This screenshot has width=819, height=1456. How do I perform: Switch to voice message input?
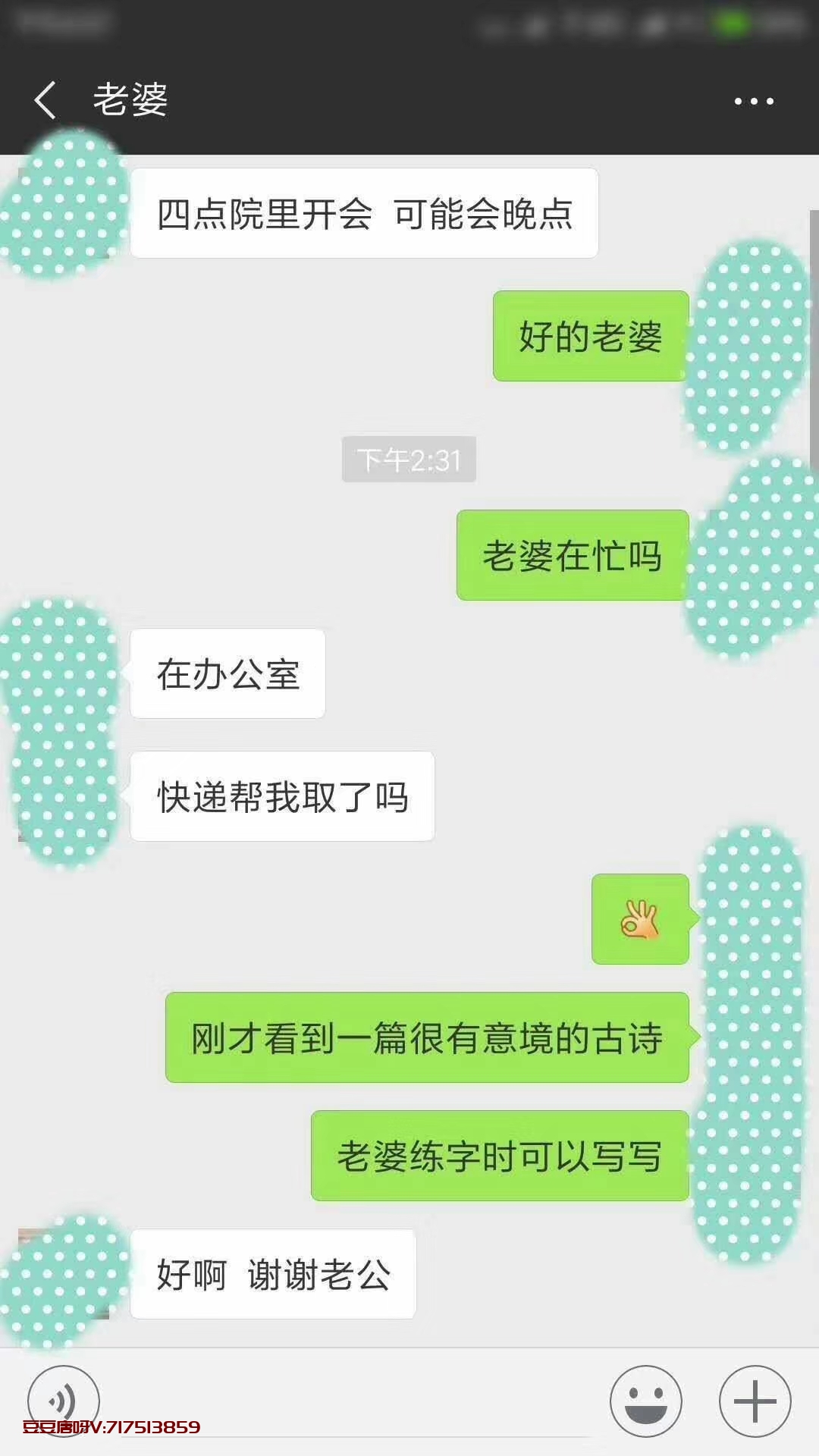click(64, 1401)
